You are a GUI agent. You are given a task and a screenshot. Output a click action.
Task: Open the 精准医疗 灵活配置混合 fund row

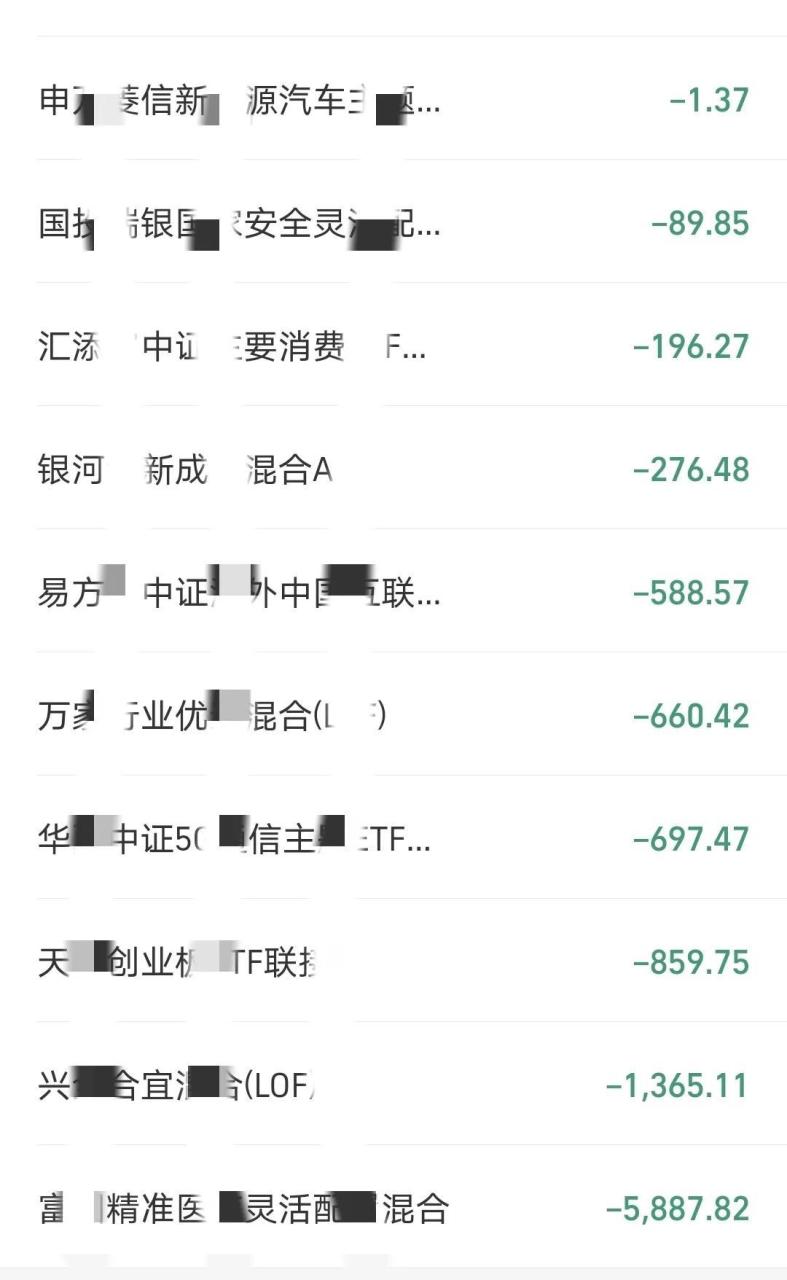click(393, 1207)
